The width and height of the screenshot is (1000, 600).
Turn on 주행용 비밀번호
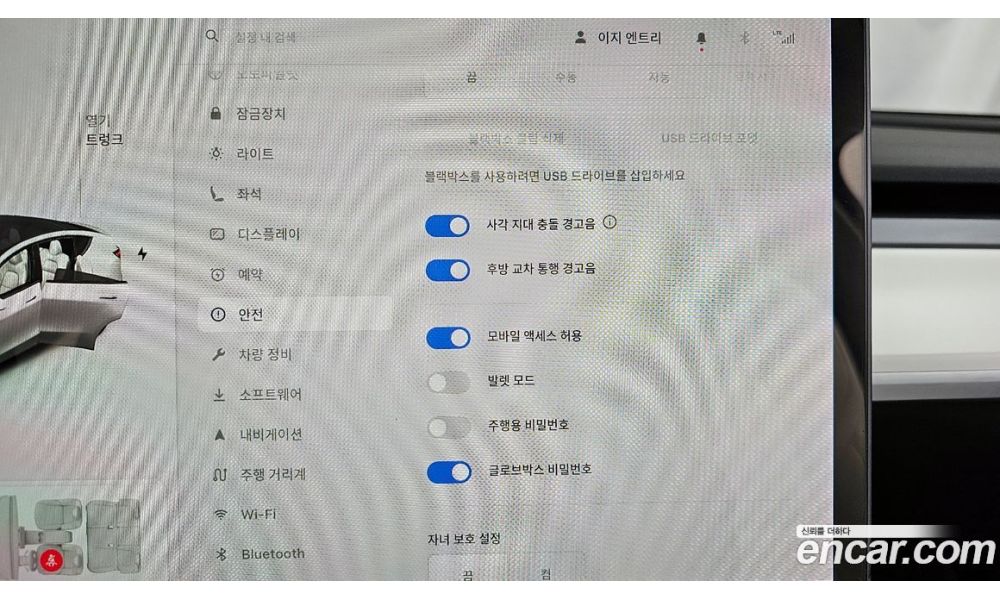click(x=447, y=427)
